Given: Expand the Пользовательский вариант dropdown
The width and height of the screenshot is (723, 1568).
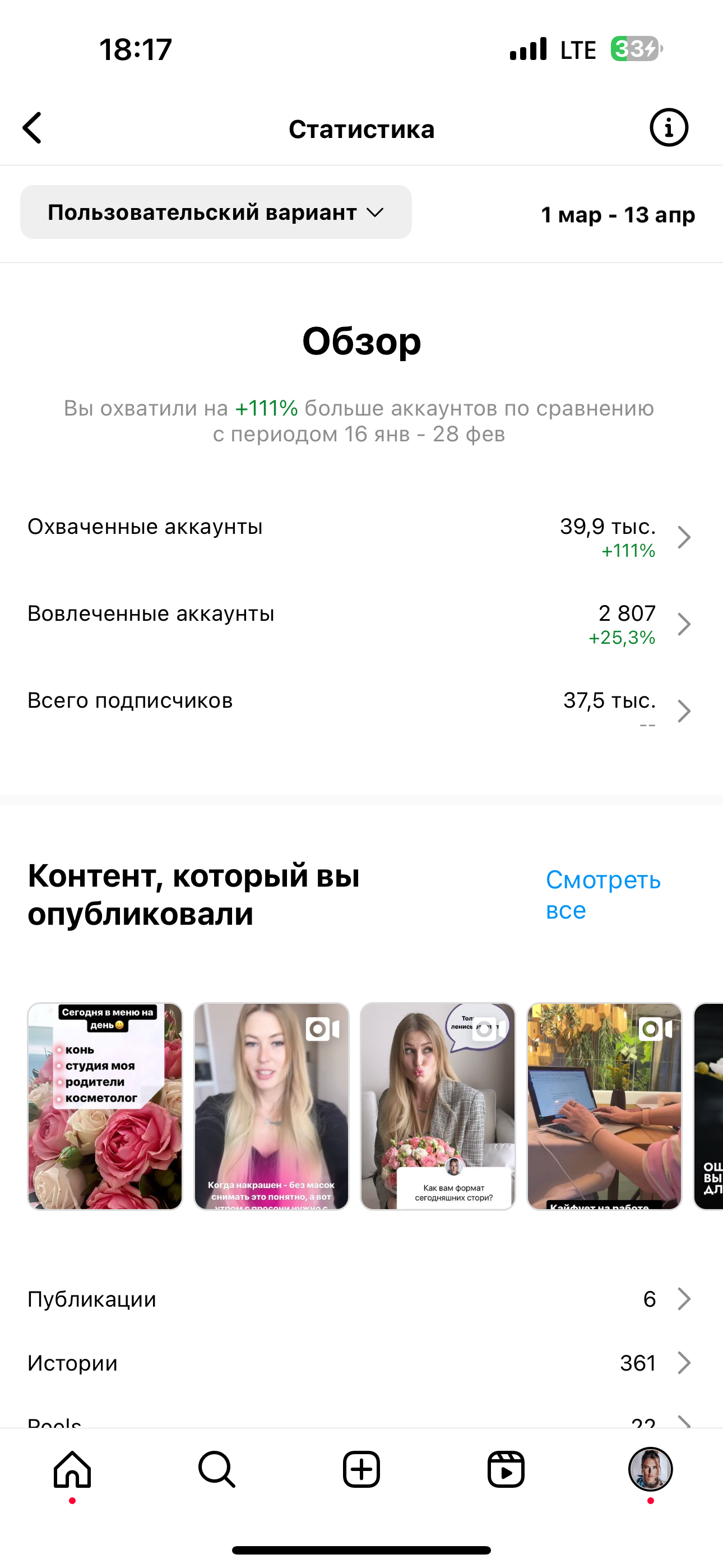Looking at the screenshot, I should 215,213.
